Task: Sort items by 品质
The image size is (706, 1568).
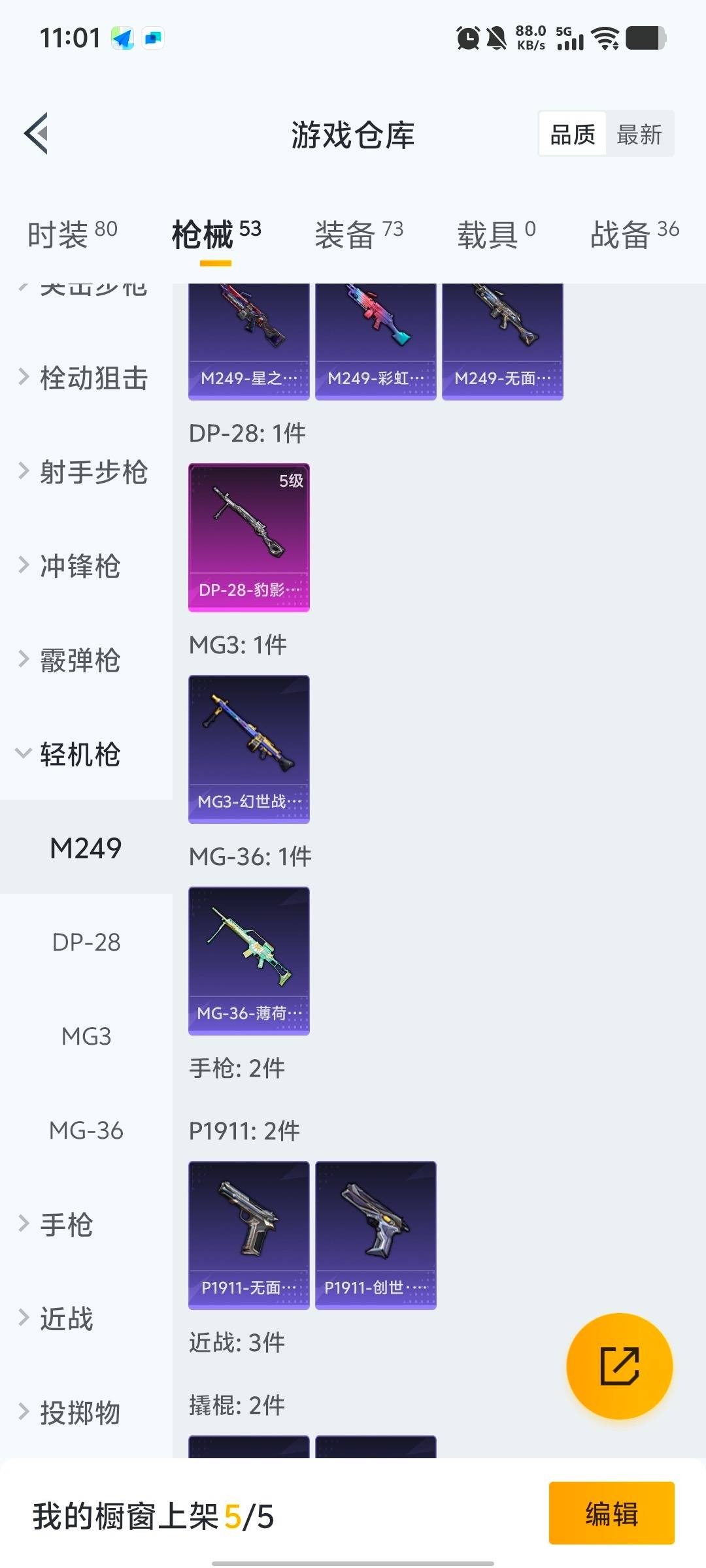Action: click(573, 135)
